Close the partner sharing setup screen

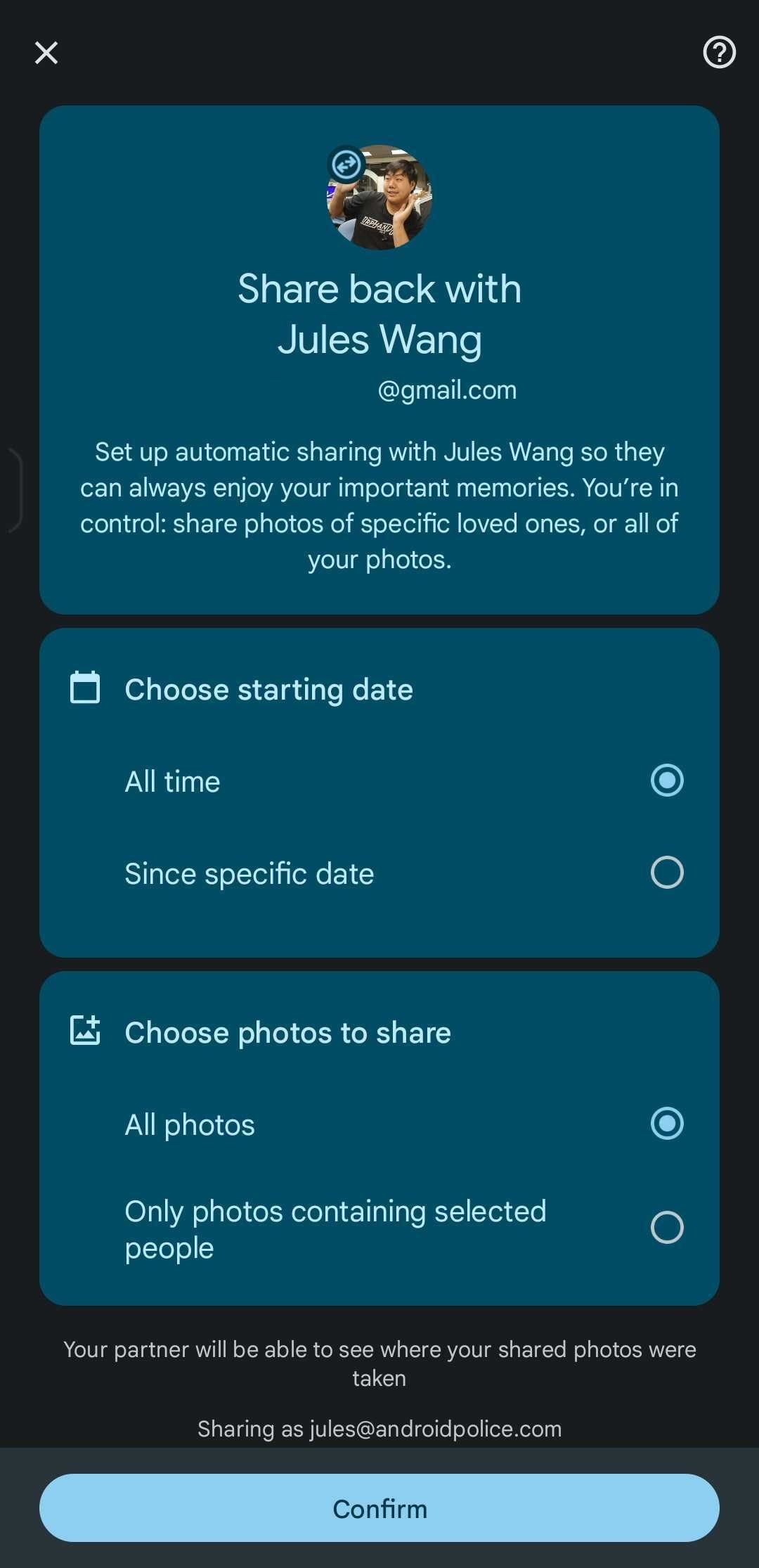coord(46,53)
